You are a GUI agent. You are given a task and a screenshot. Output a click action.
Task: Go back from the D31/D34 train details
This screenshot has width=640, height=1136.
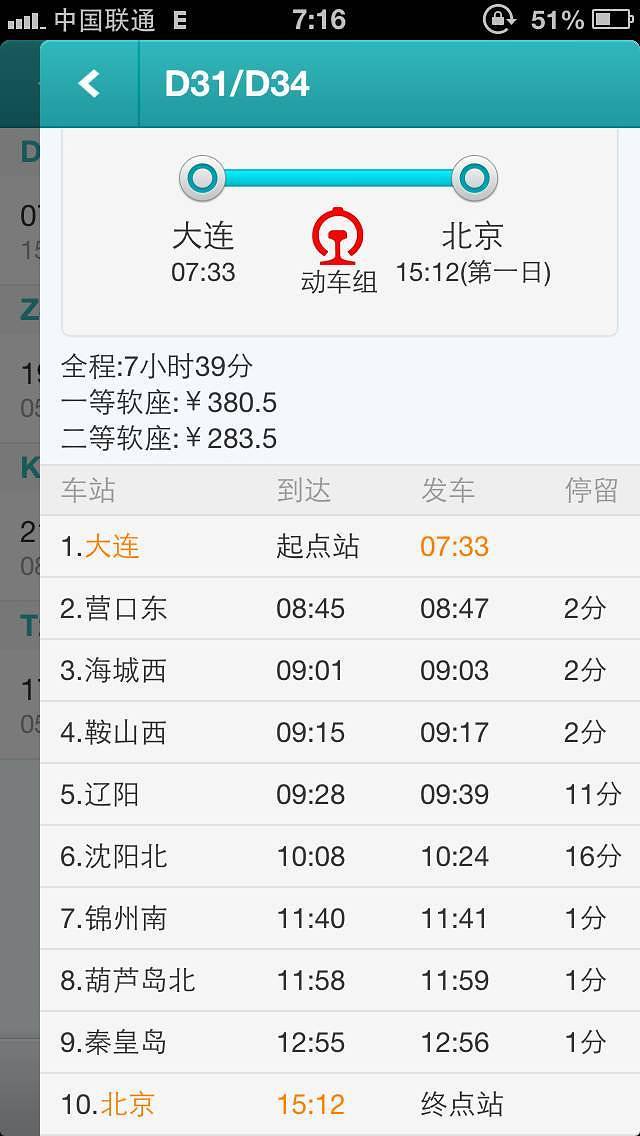point(90,84)
